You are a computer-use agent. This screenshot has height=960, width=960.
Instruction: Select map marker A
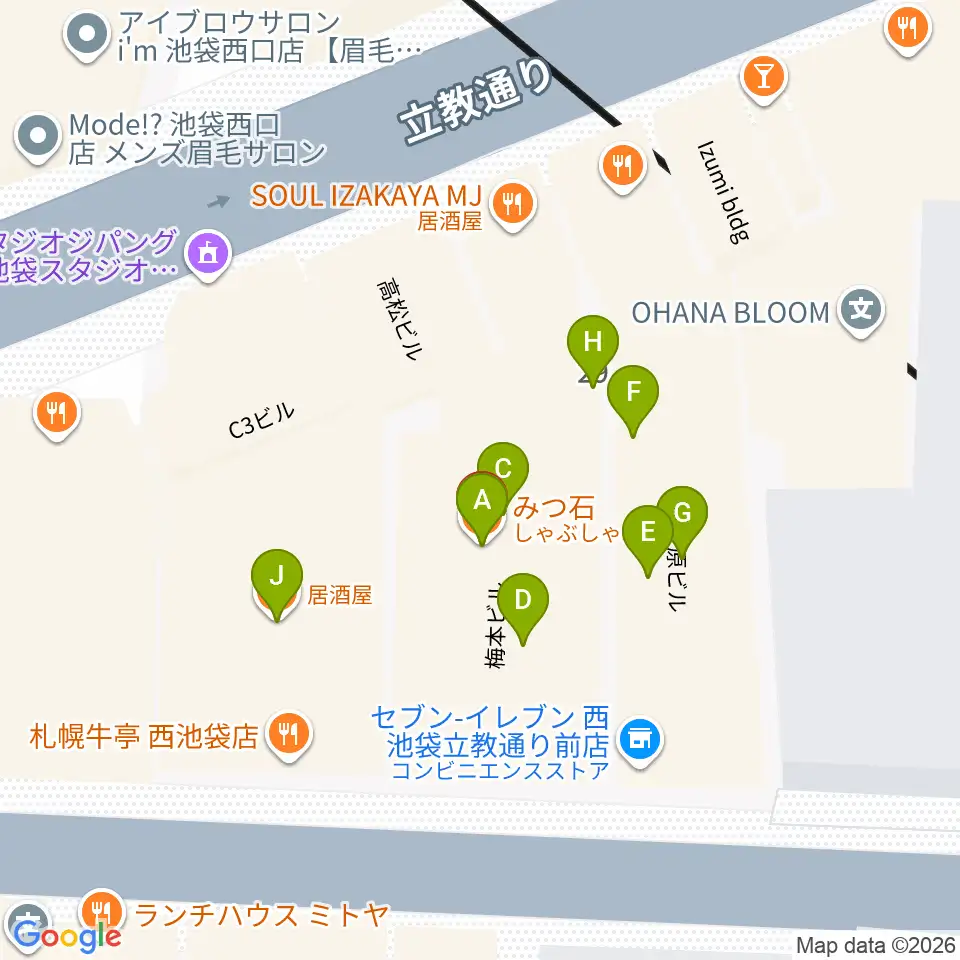point(482,508)
